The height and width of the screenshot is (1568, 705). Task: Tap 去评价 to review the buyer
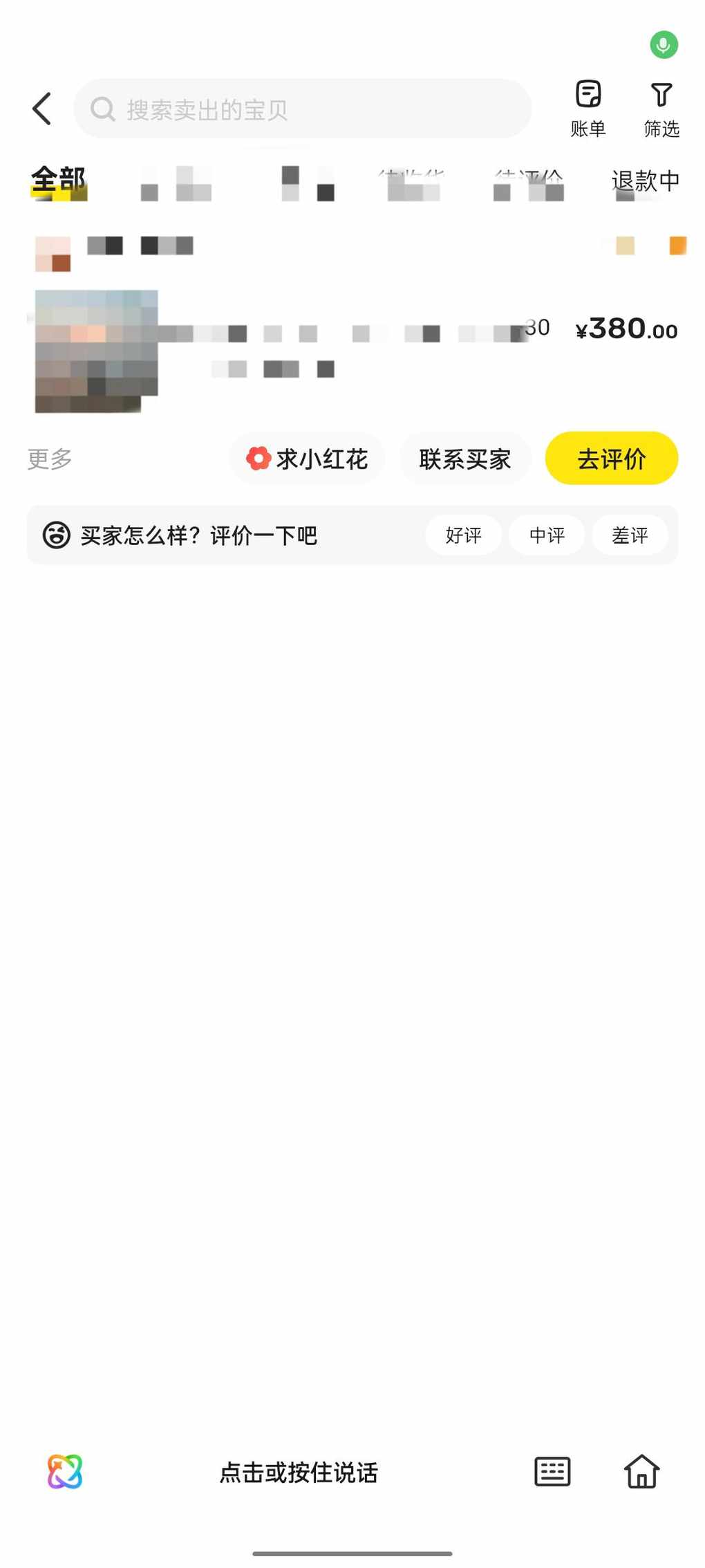pyautogui.click(x=611, y=459)
